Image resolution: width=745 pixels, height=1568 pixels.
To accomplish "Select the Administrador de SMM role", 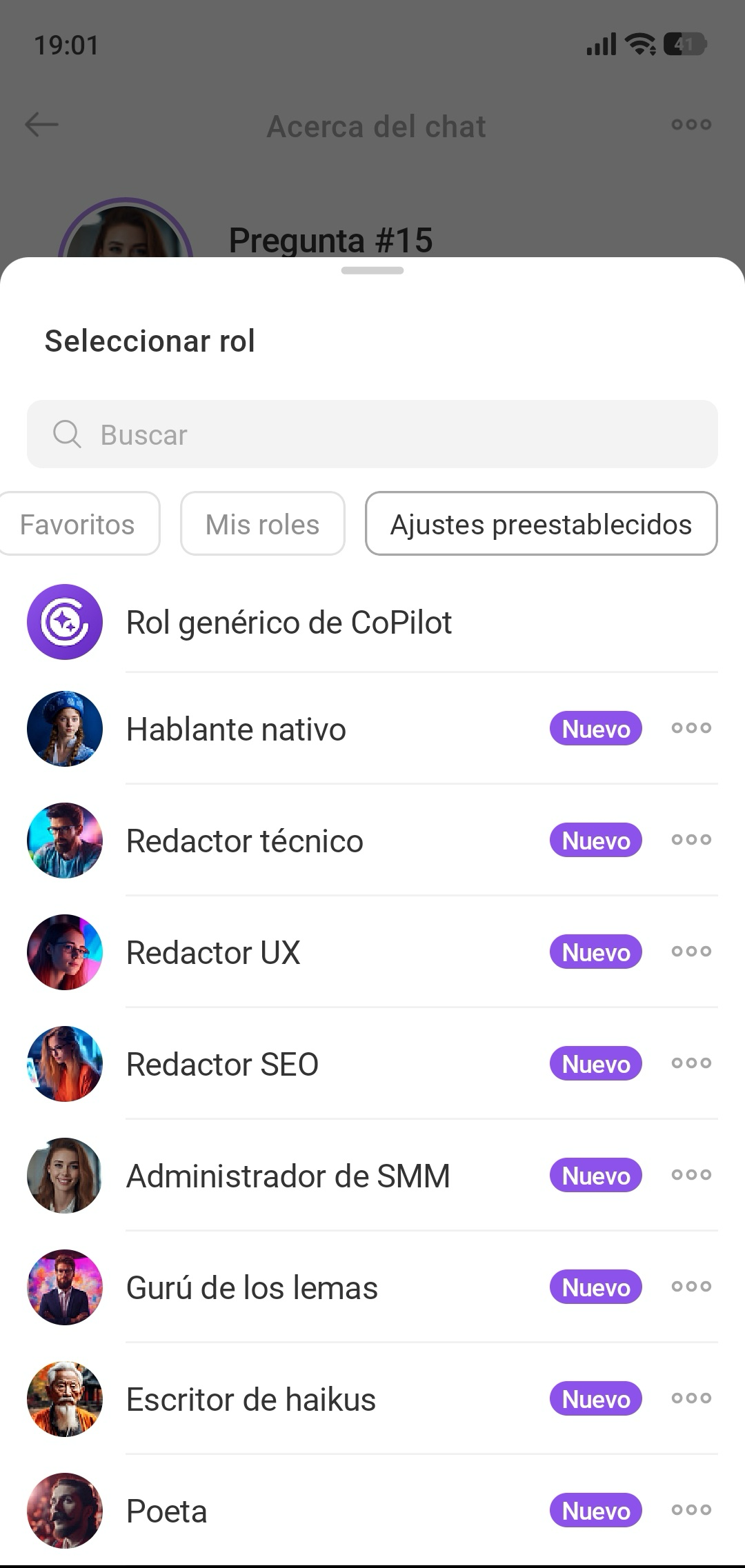I will 288,1176.
